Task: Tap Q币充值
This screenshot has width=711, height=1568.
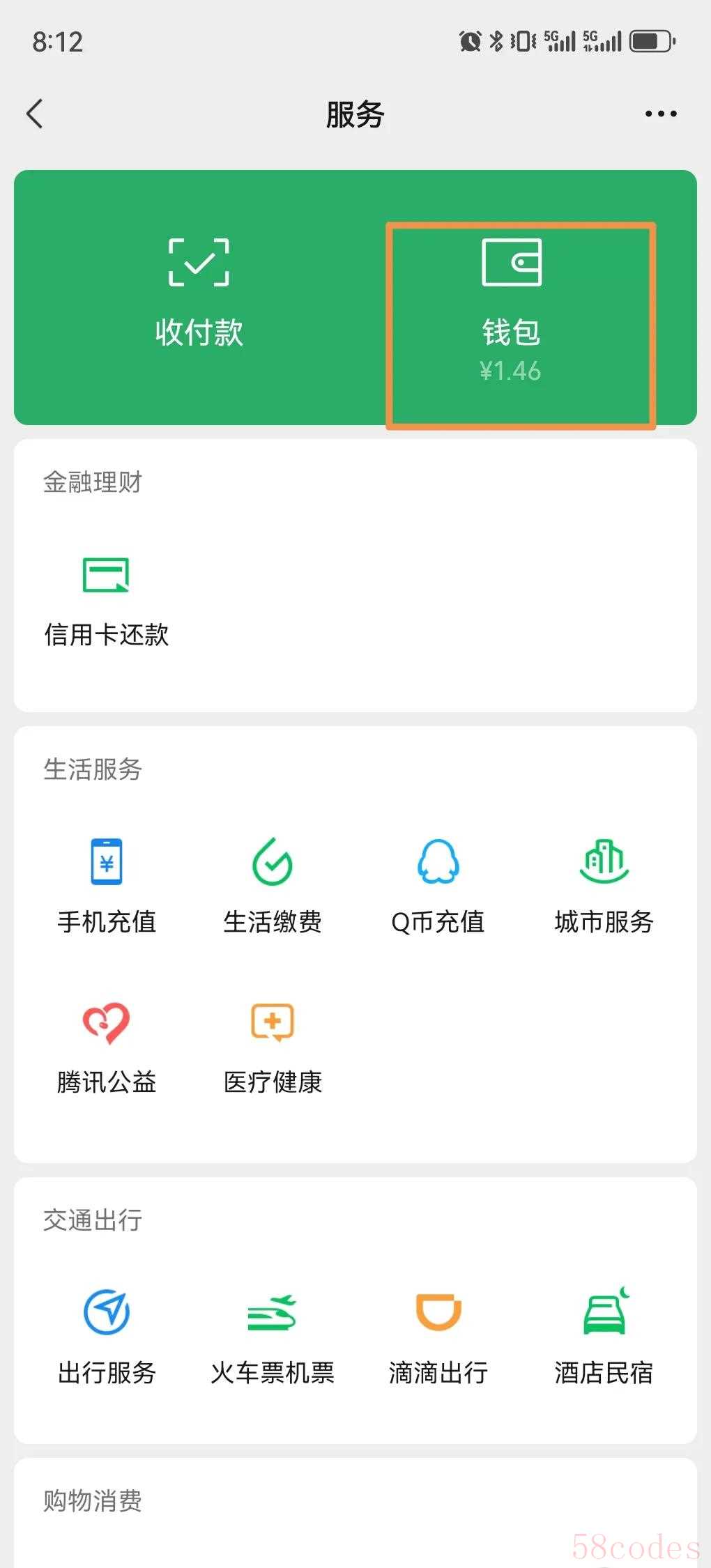Action: click(438, 886)
